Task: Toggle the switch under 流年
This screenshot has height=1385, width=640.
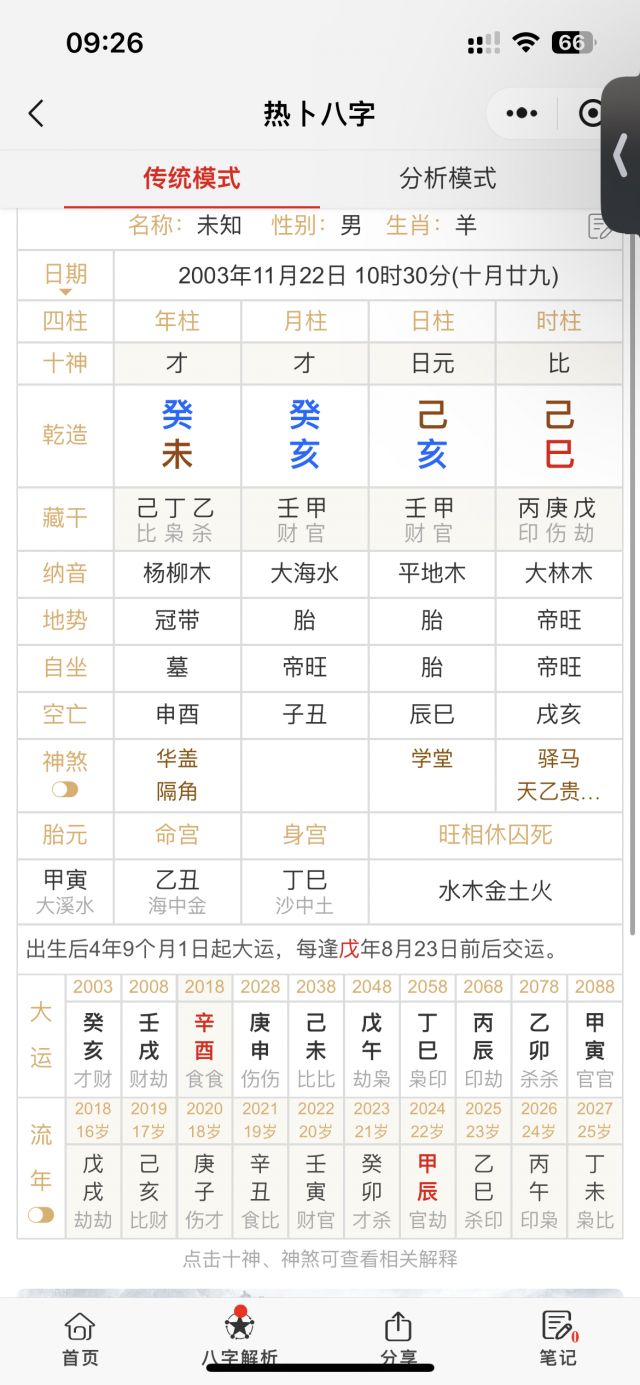Action: (41, 1215)
